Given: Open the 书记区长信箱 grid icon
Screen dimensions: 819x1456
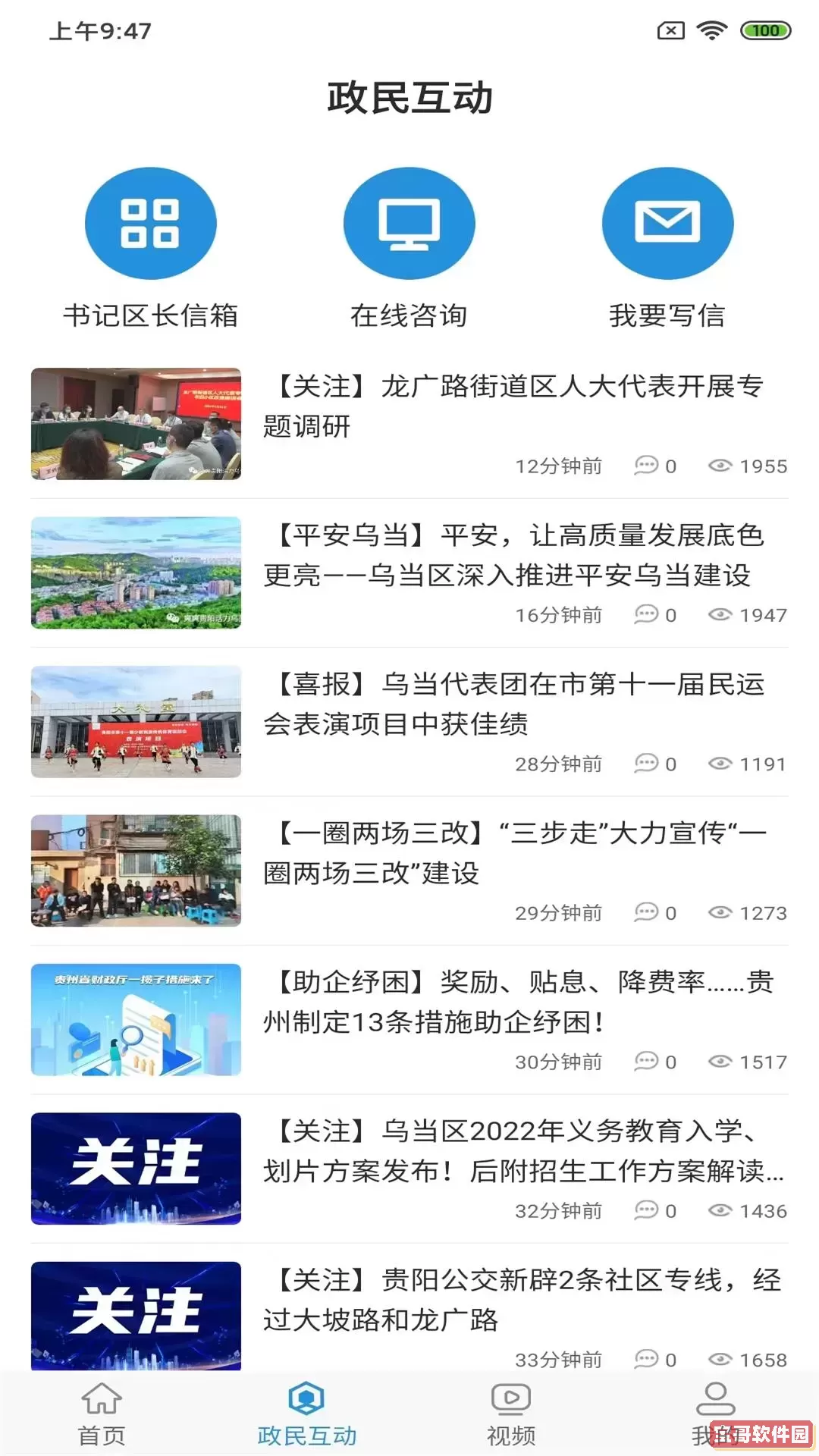Looking at the screenshot, I should (x=149, y=223).
